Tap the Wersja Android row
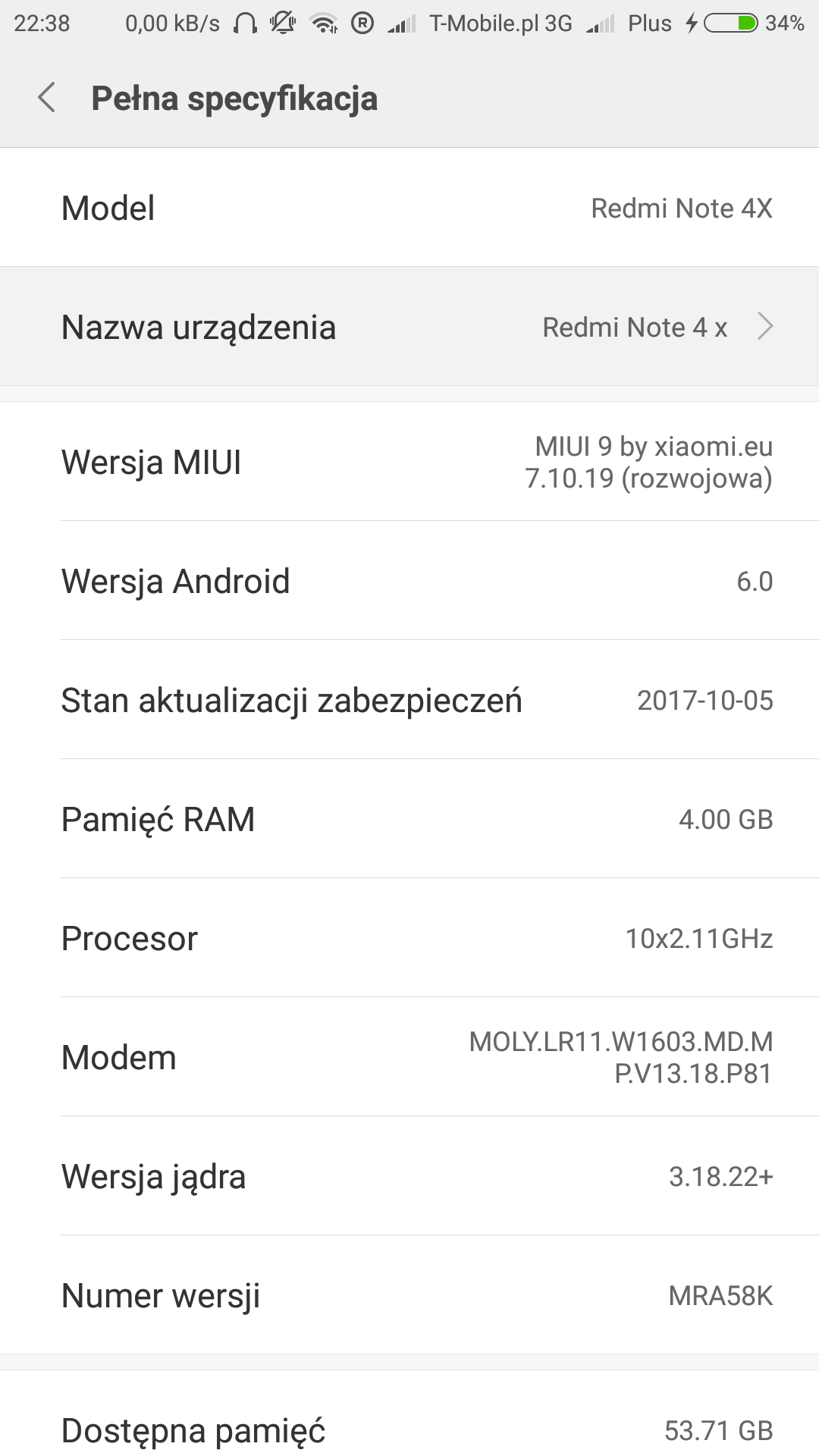819x1456 pixels. point(409,581)
